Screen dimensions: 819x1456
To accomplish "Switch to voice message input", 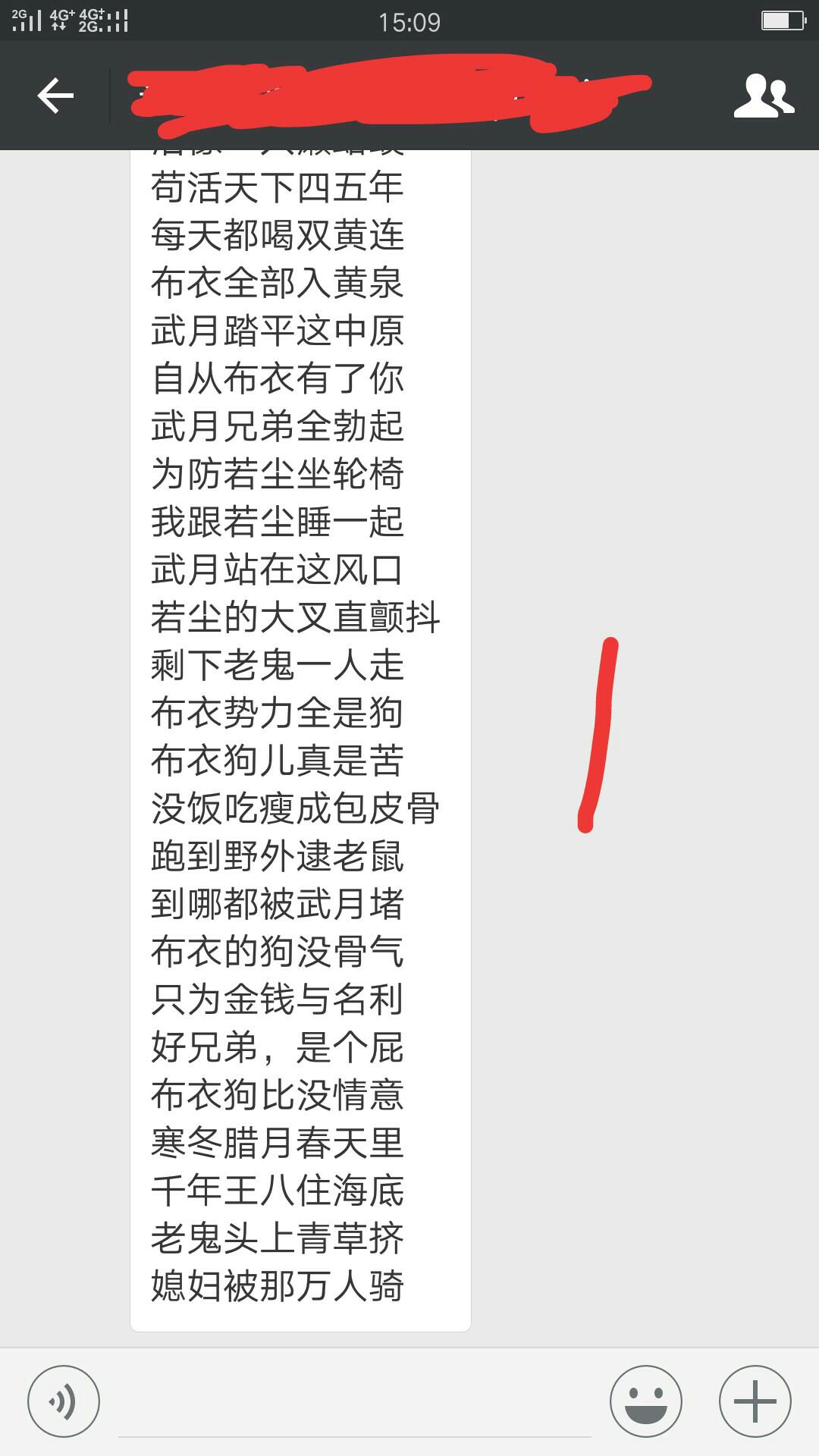I will pos(64,1401).
